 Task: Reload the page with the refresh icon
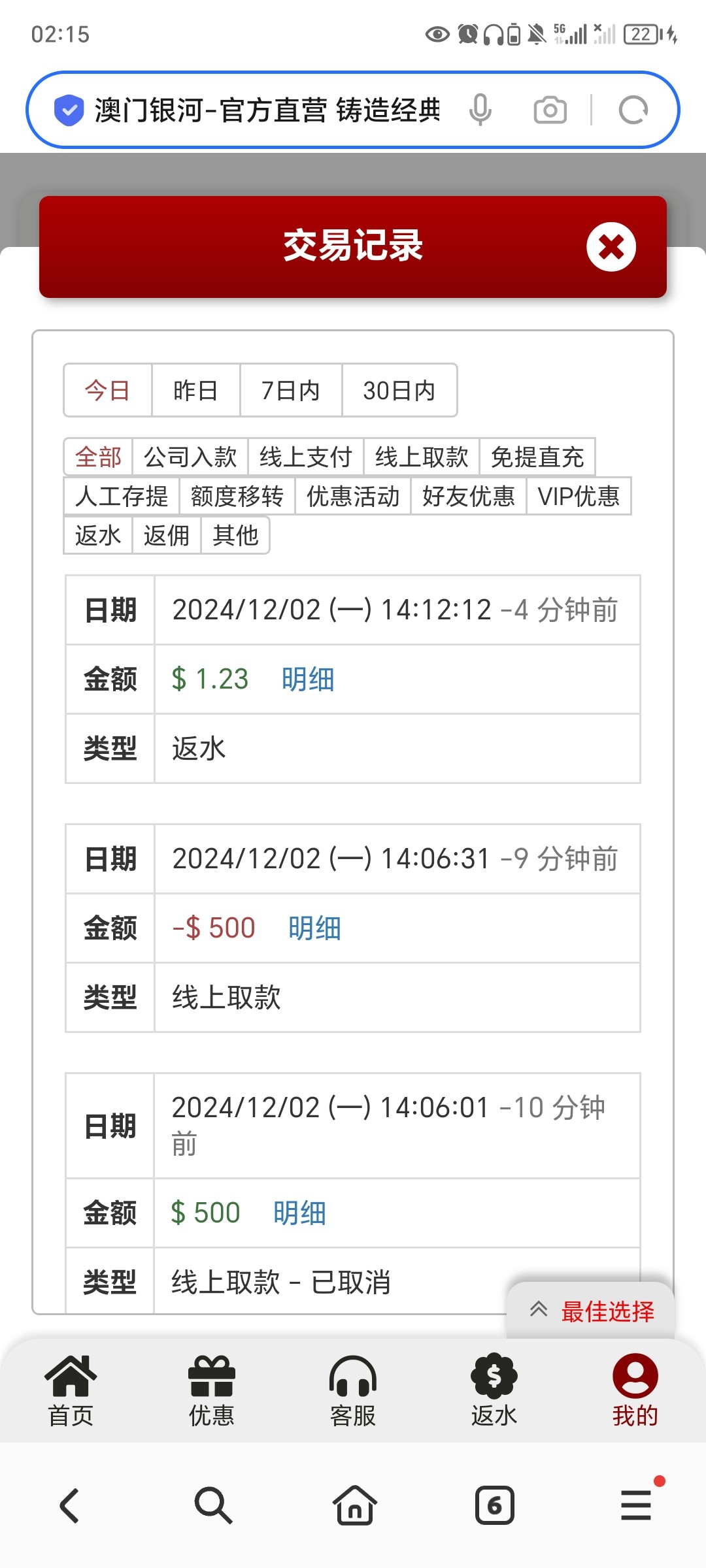(x=633, y=110)
